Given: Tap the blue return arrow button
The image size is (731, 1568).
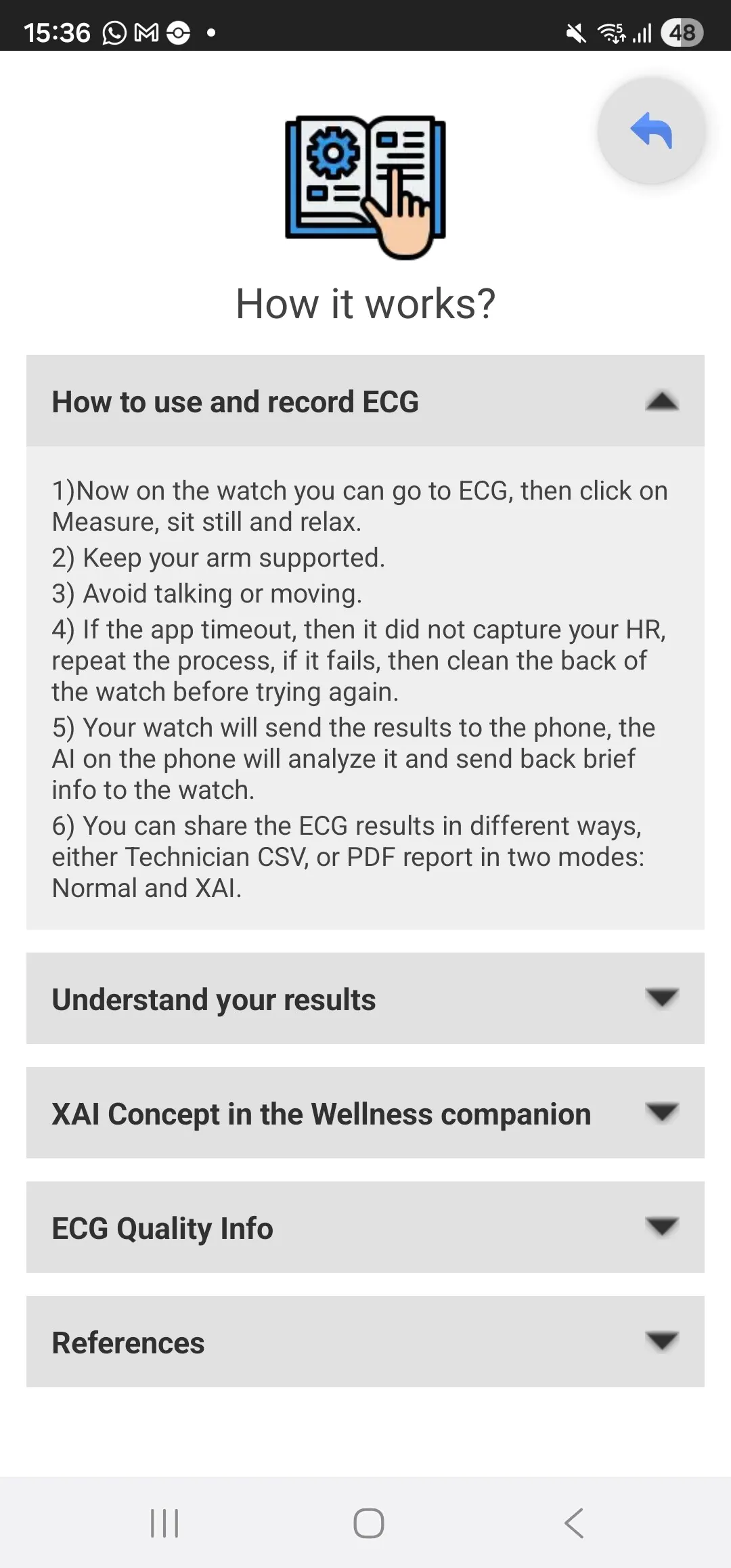Looking at the screenshot, I should (651, 130).
